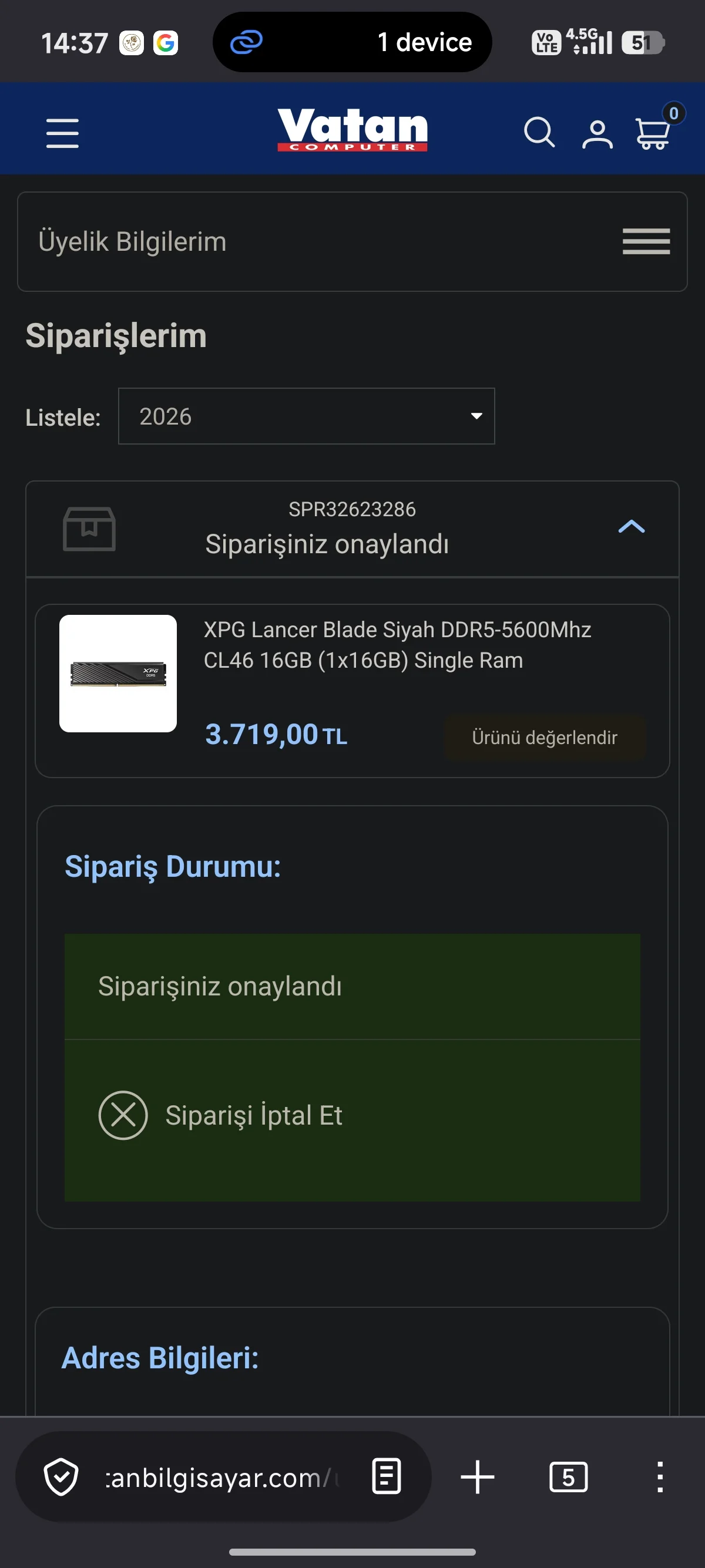Open the Üyelik Bilgilerim section menu
Screen dimensions: 705x1568
(645, 241)
